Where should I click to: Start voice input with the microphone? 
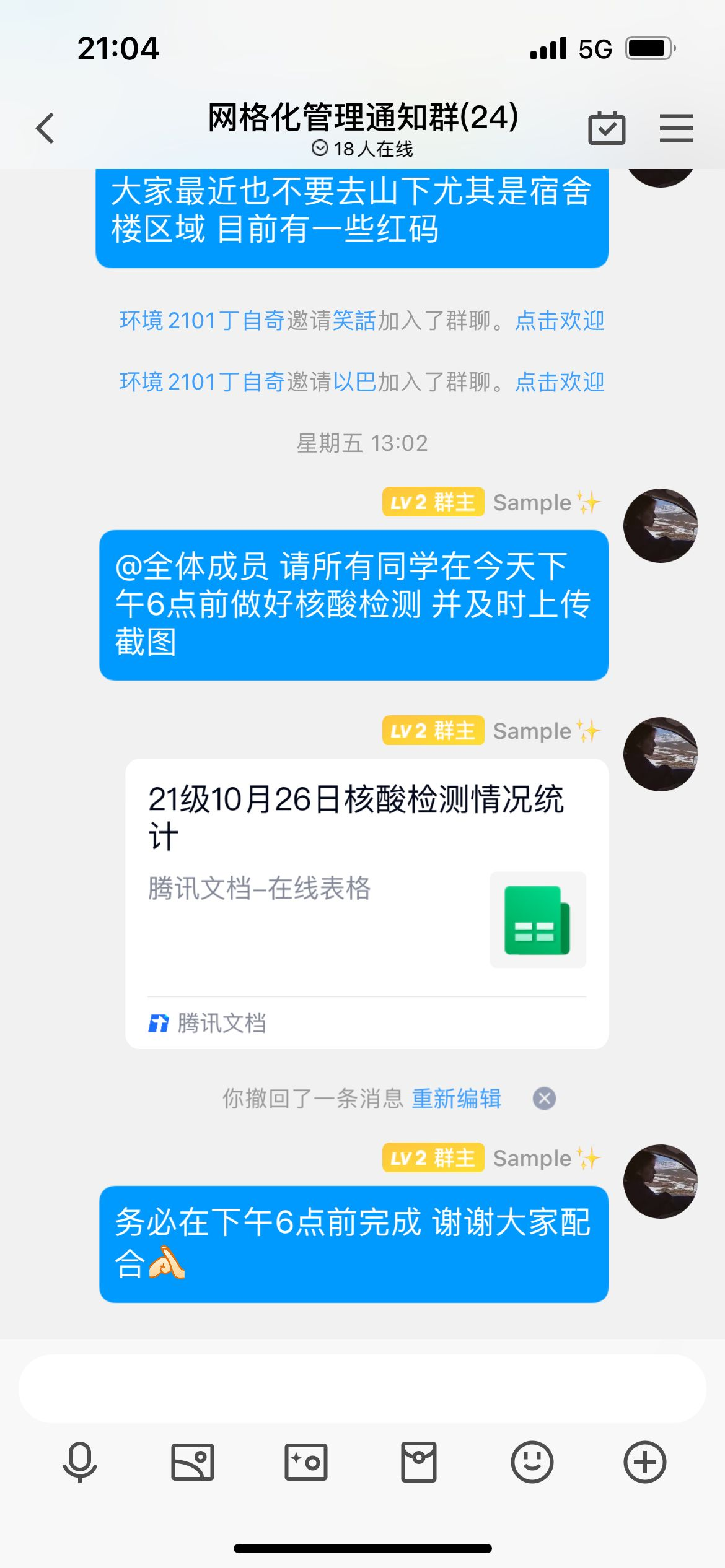coord(80,1462)
